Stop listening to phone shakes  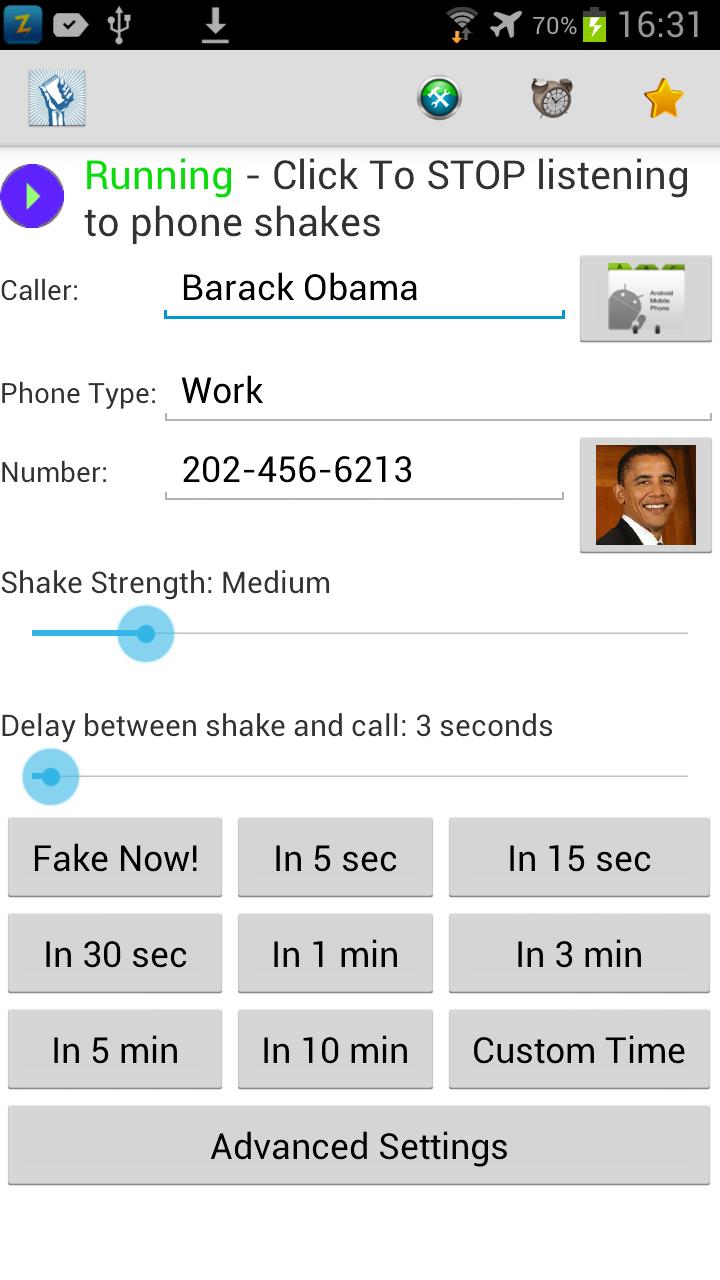(32, 196)
